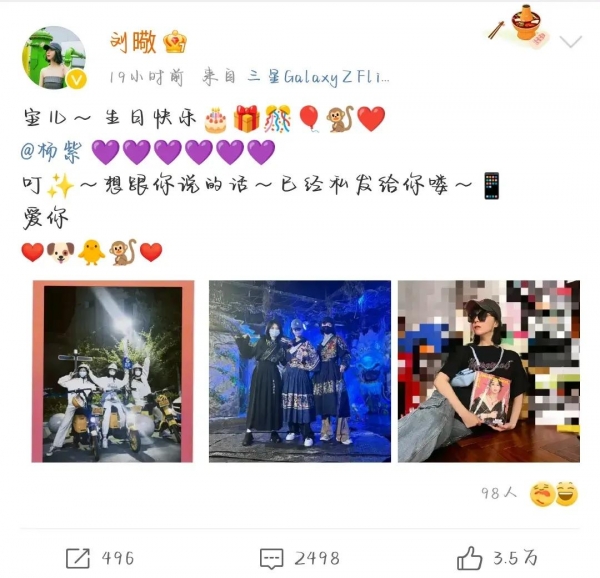Open the poster's profile avatar
Image resolution: width=600 pixels, height=578 pixels.
(53, 58)
